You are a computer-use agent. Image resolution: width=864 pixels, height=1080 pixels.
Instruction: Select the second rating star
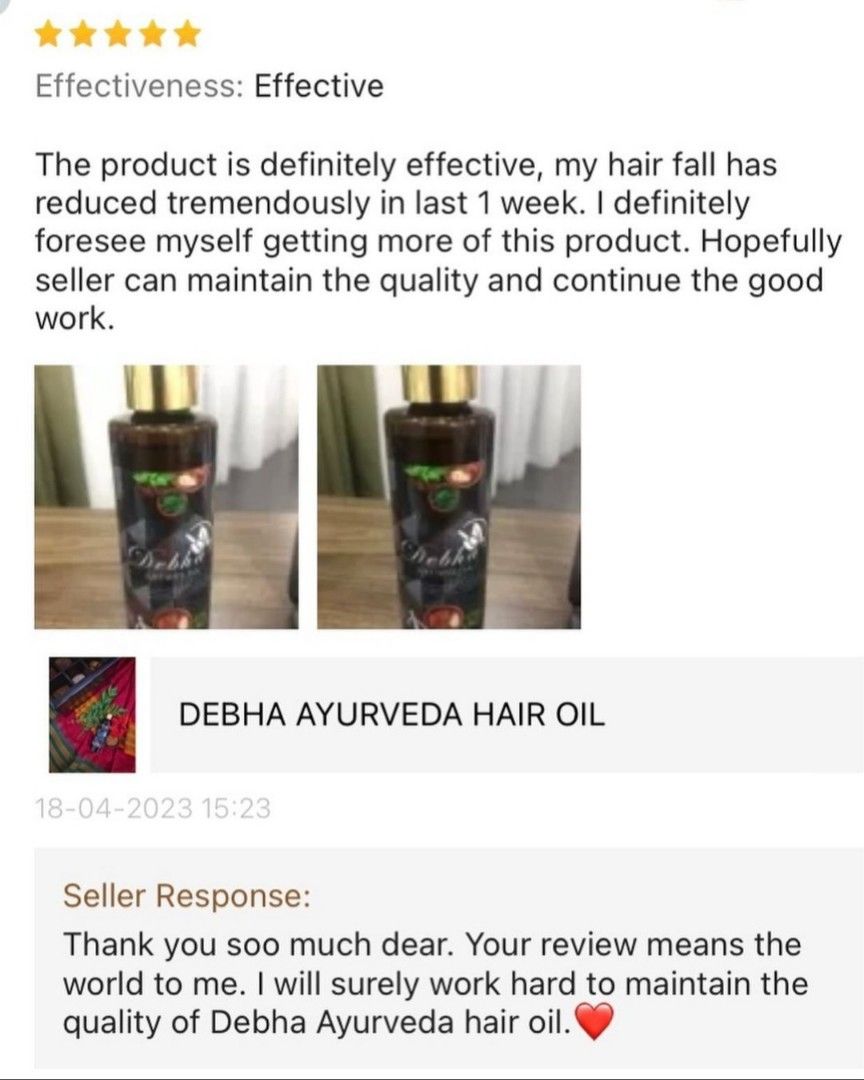(x=82, y=33)
